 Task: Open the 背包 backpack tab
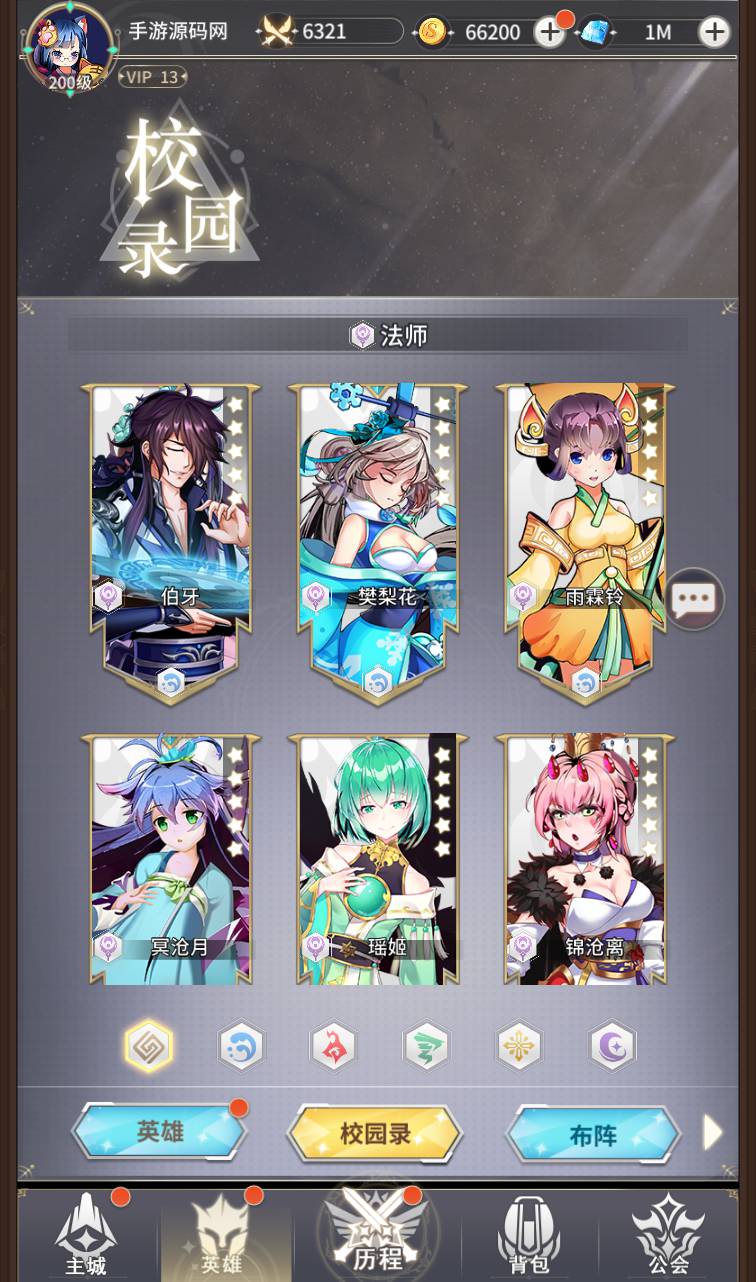(529, 1236)
